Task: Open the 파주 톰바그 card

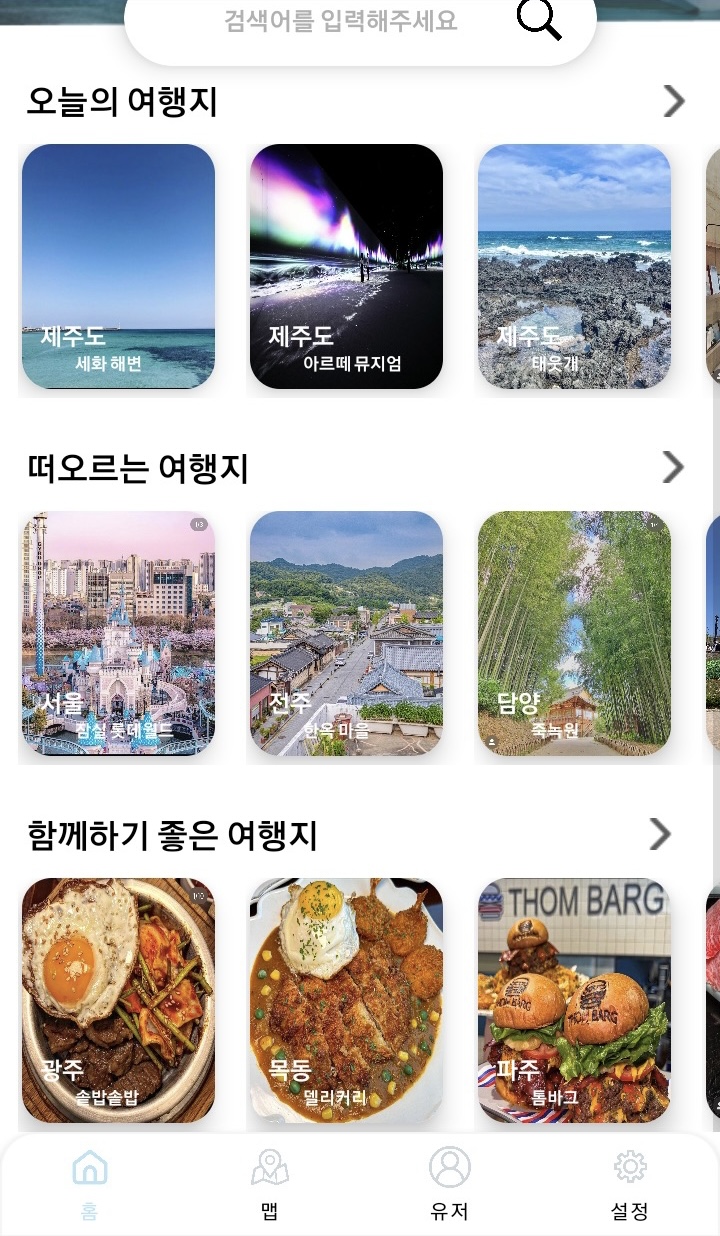Action: [574, 1000]
